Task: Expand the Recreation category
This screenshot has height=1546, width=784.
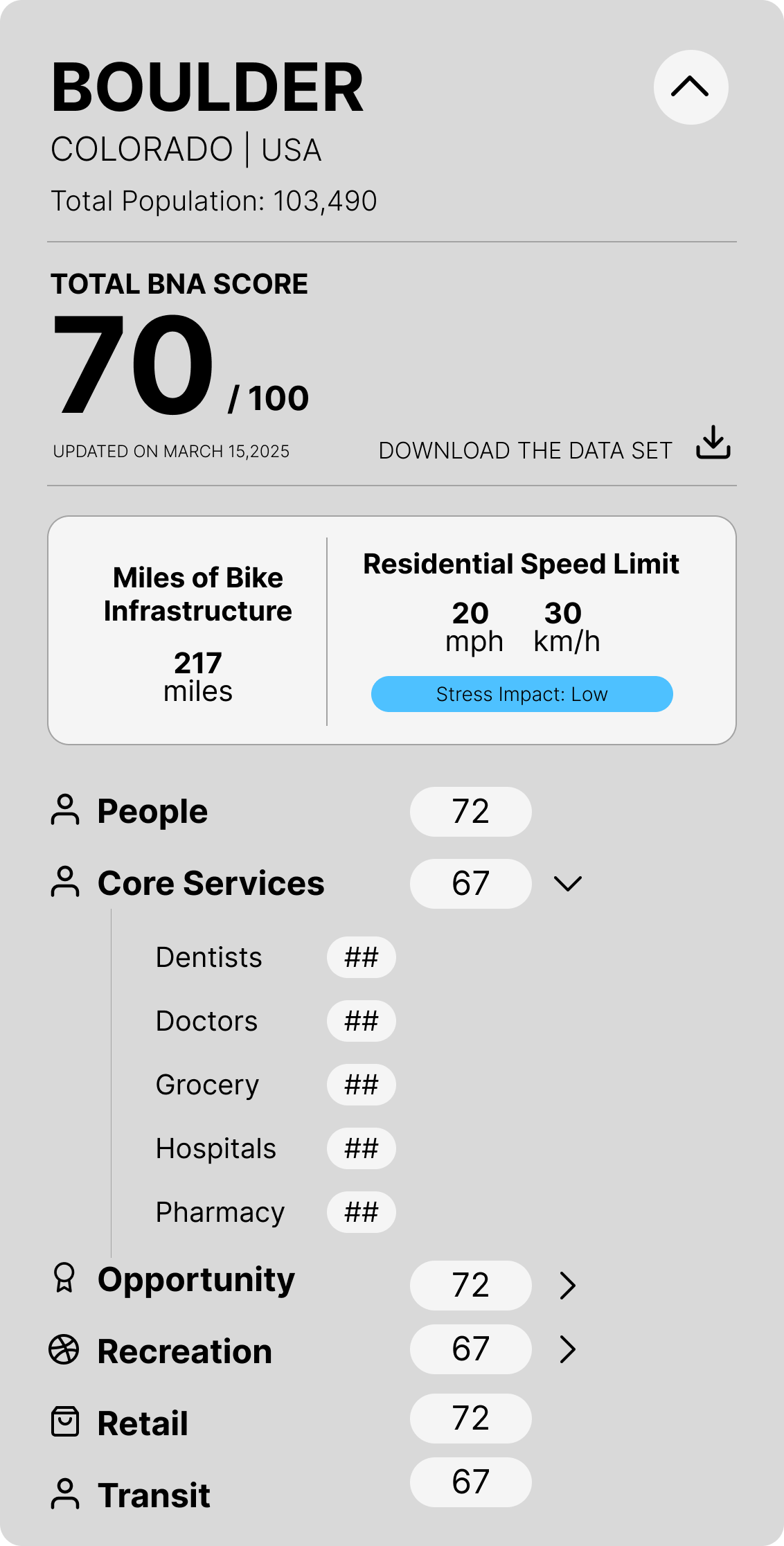Action: [568, 1349]
